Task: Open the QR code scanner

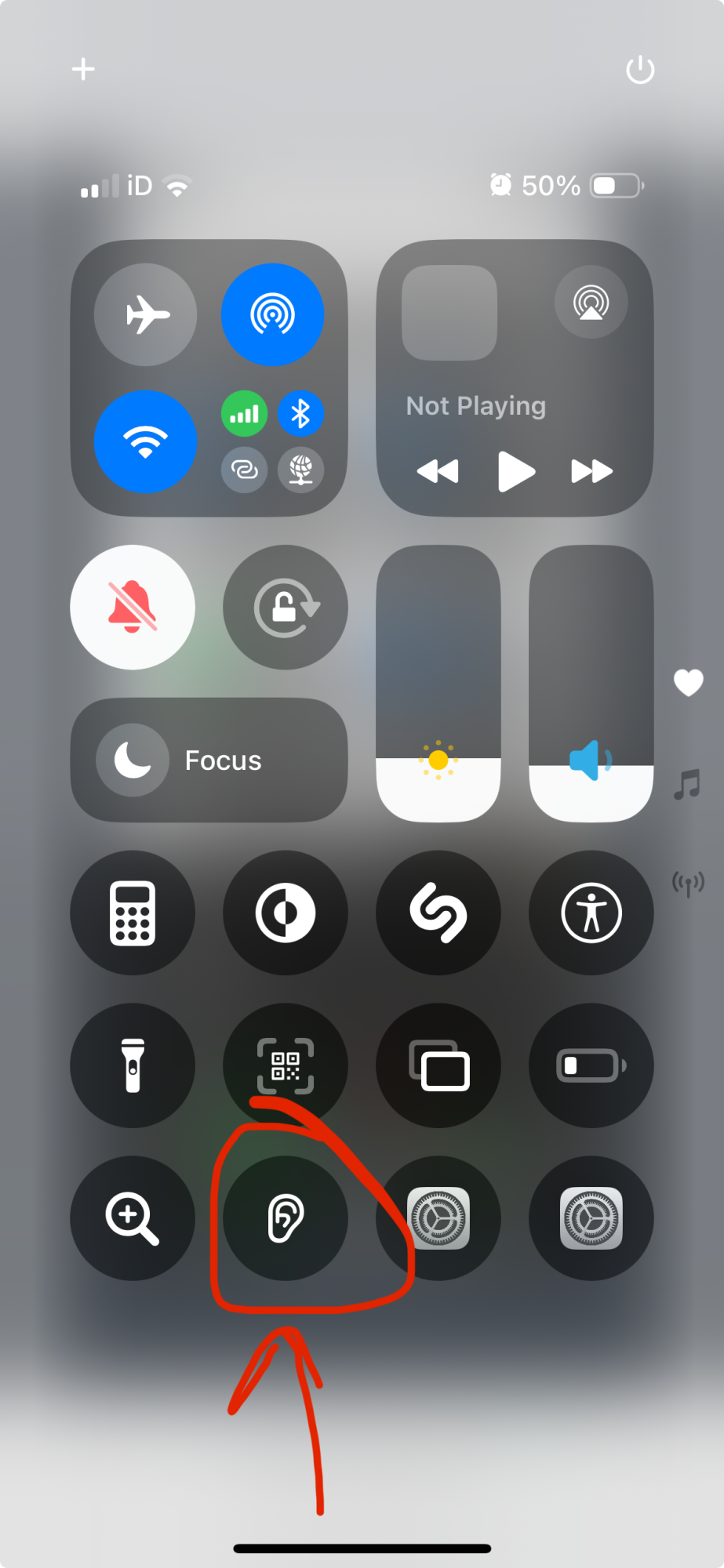Action: pos(286,1065)
